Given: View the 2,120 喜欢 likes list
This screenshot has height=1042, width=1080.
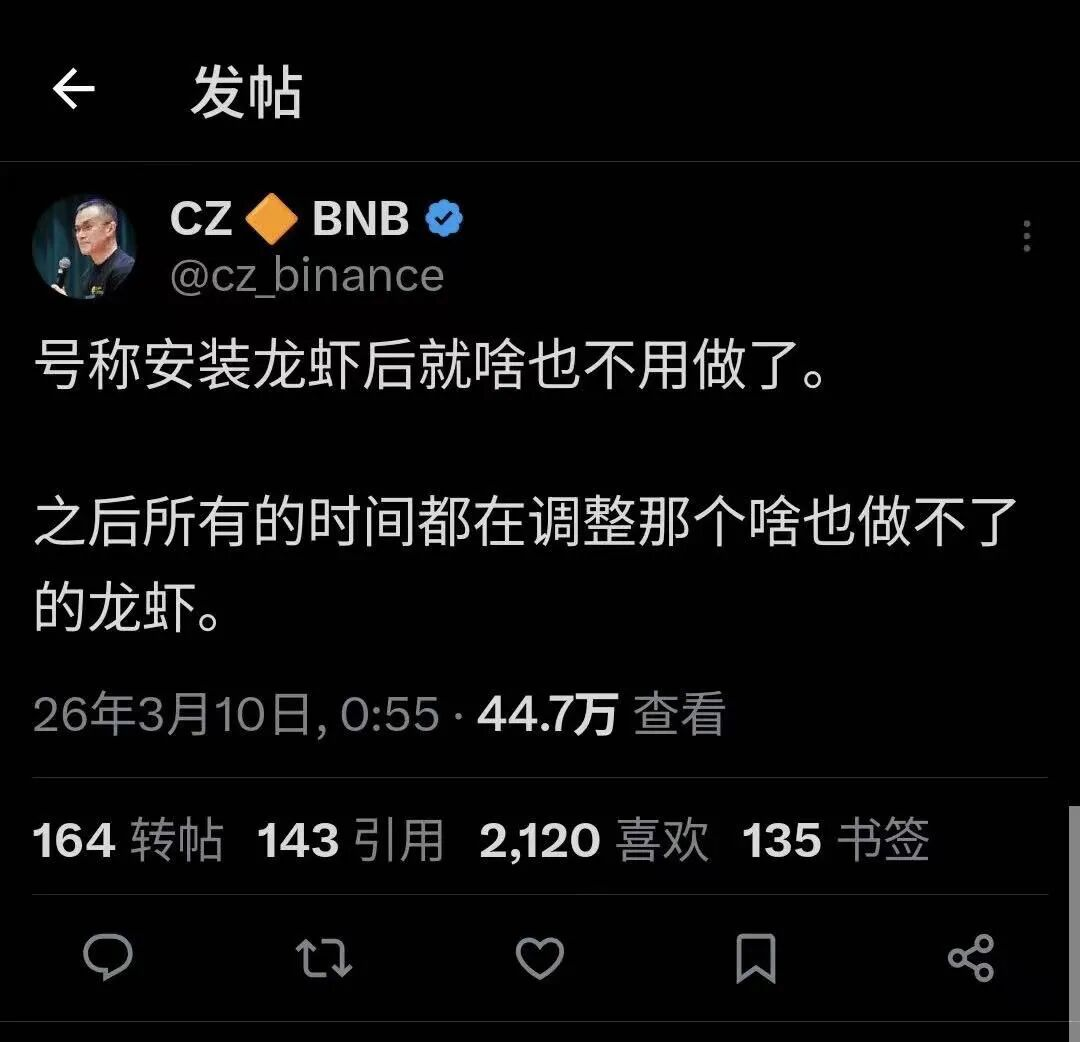Looking at the screenshot, I should [x=594, y=841].
